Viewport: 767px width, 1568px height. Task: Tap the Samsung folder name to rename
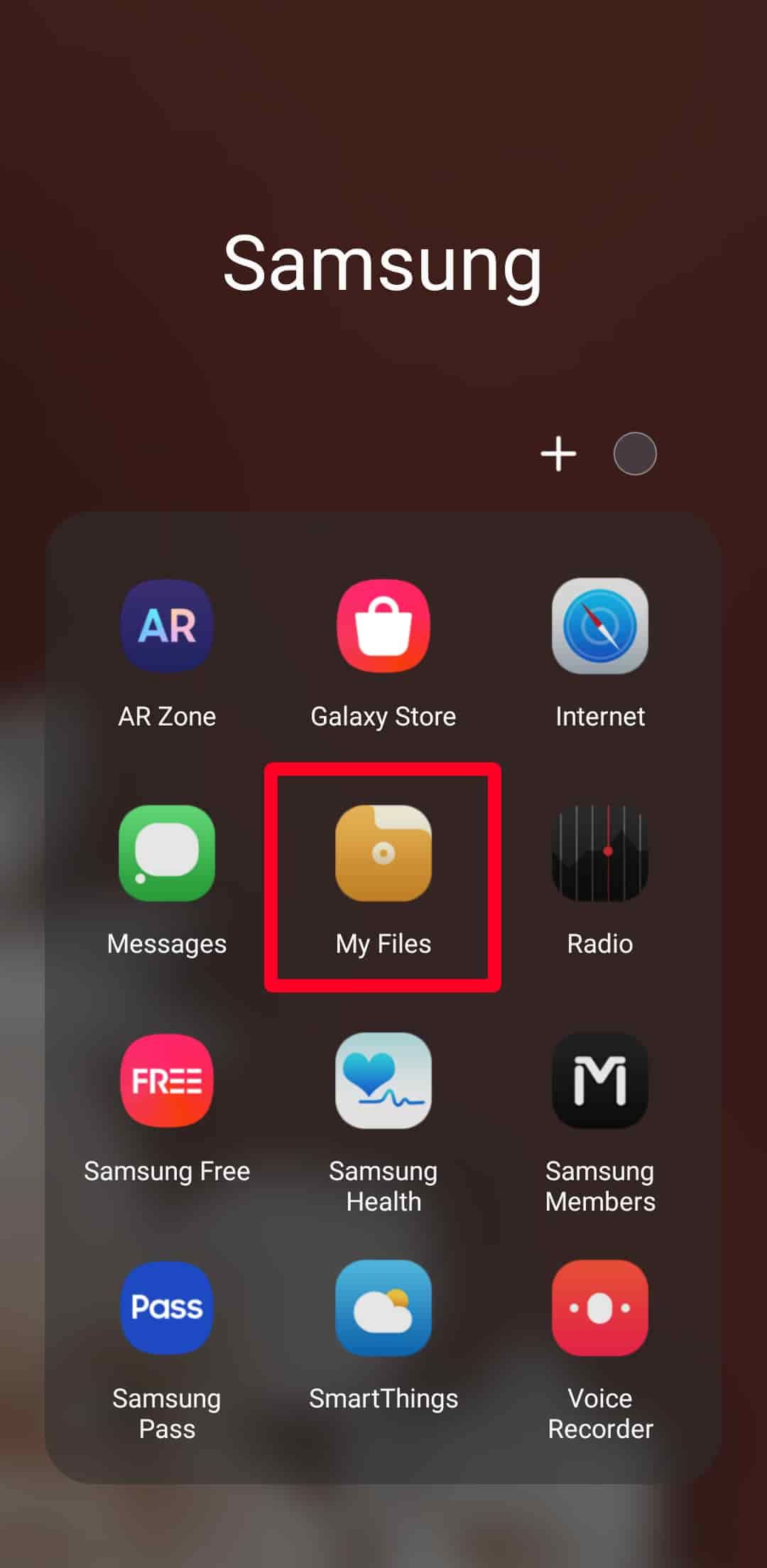tap(383, 264)
